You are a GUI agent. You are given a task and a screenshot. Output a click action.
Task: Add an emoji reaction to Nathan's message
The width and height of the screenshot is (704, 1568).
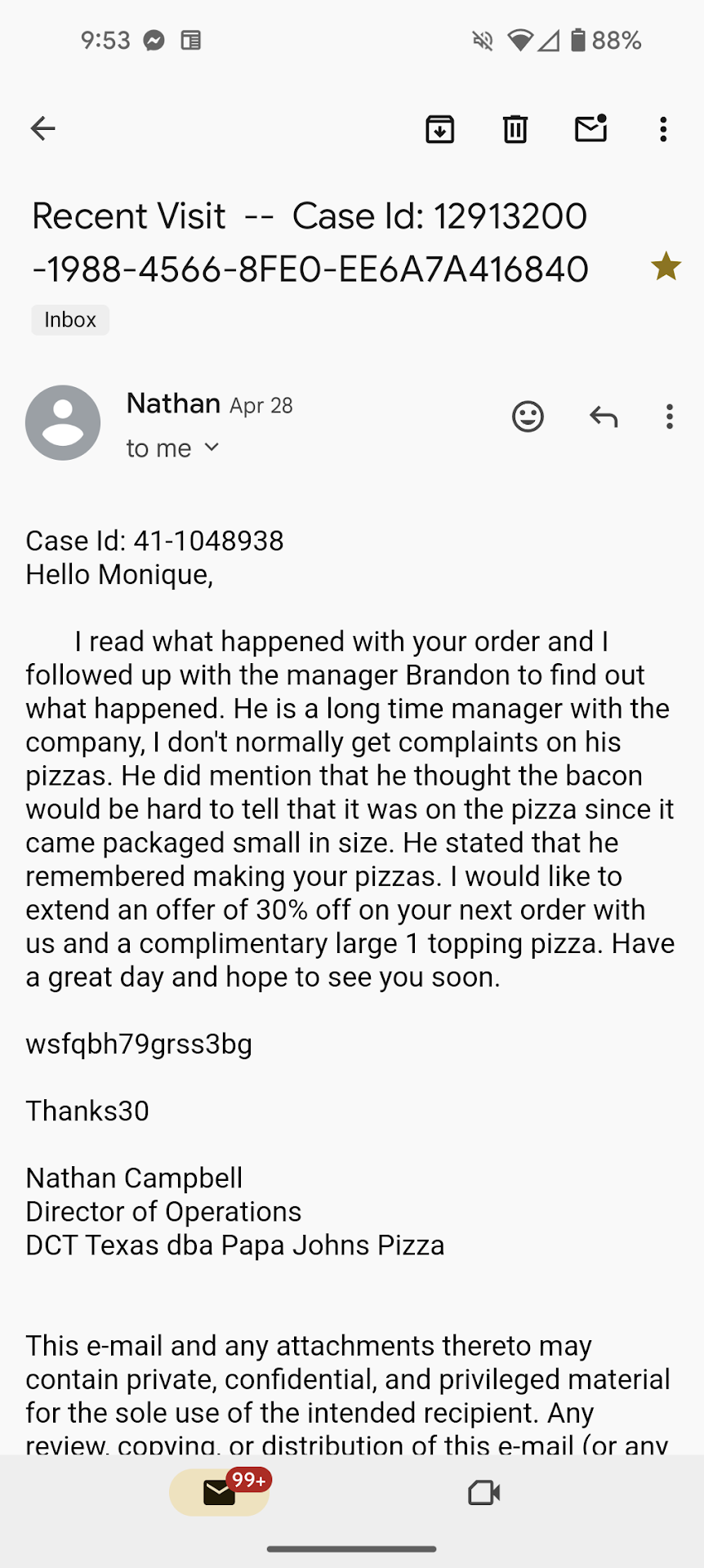pyautogui.click(x=528, y=416)
